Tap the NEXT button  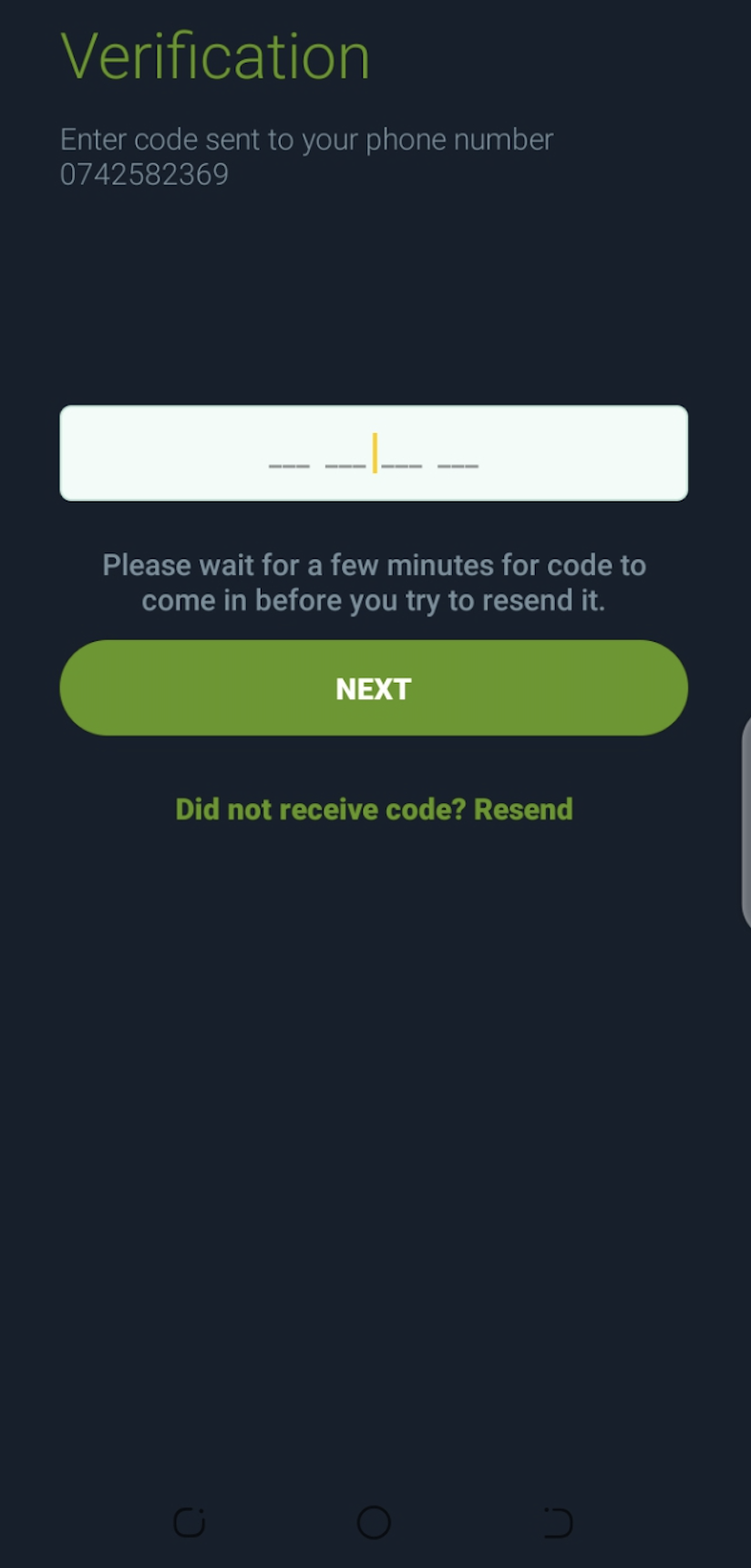(x=374, y=688)
